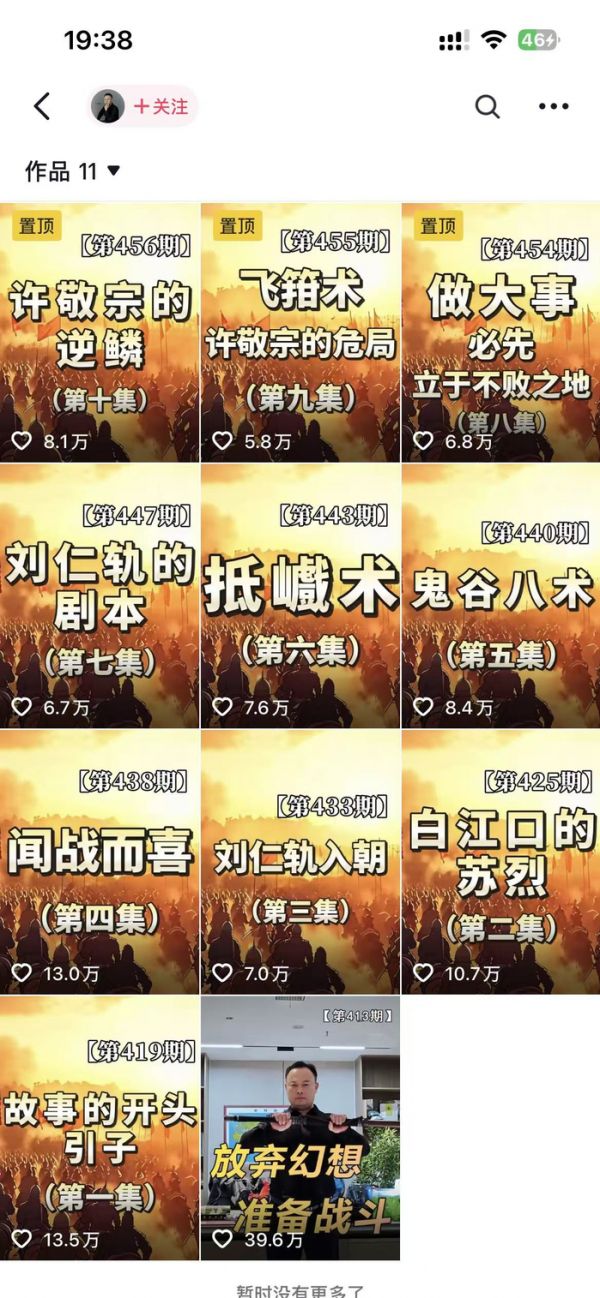Image resolution: width=600 pixels, height=1298 pixels.
Task: Open video 做大事必先立于不败之地 第454期
Action: click(500, 332)
